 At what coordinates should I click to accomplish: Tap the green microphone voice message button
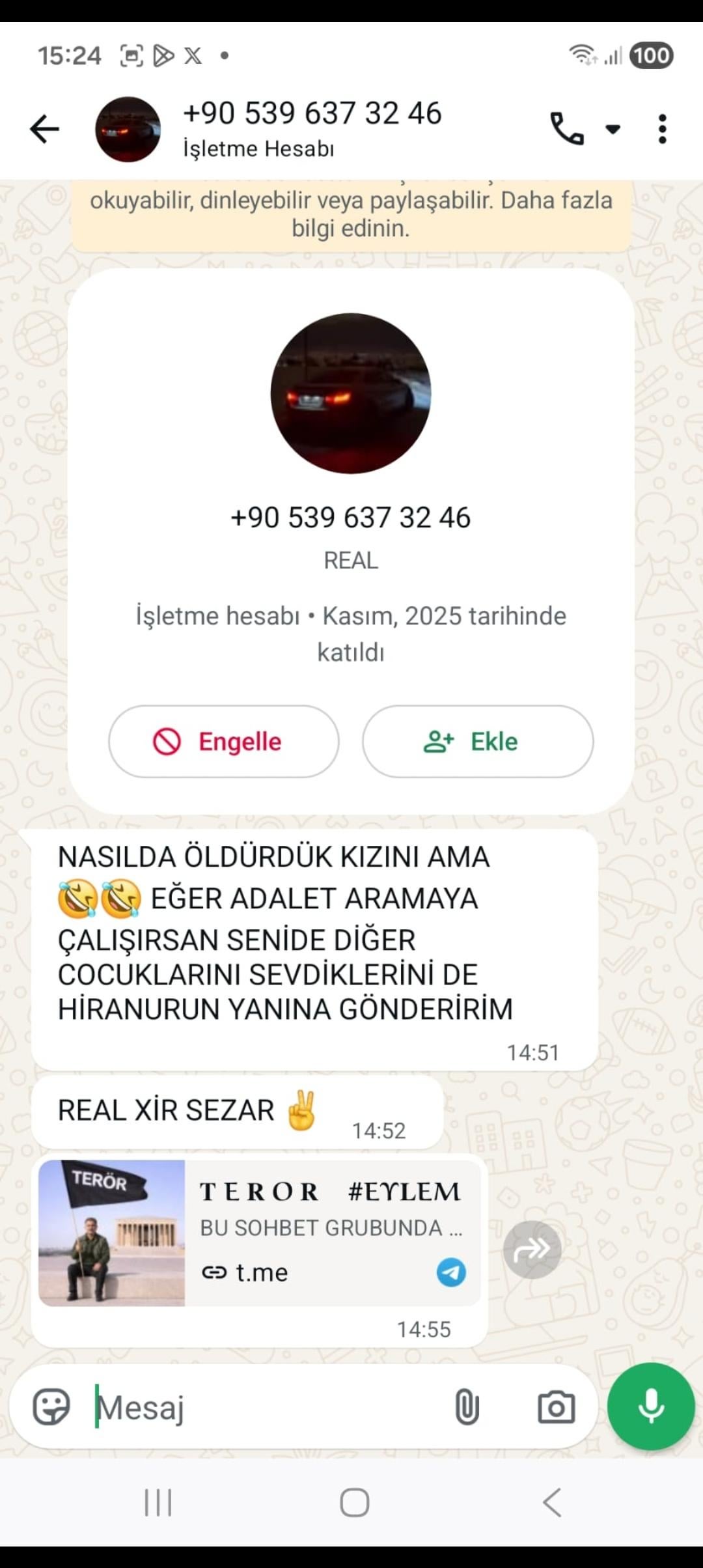(650, 1407)
